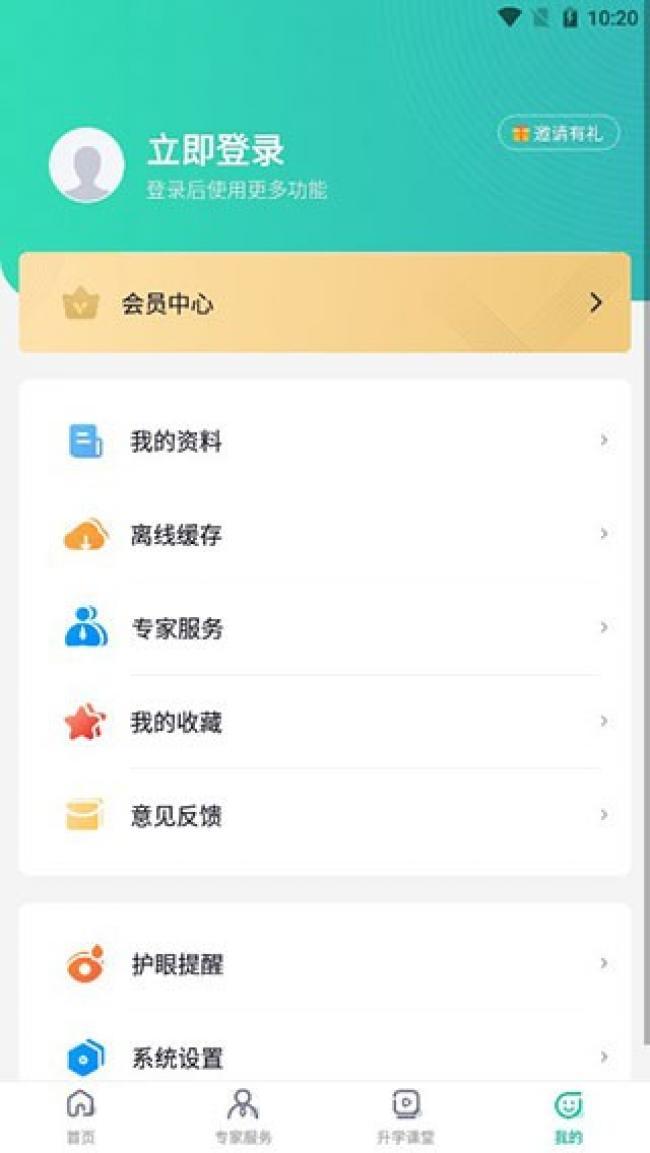Switch to 专家服务 bottom tab
Image resolution: width=650 pixels, height=1153 pixels.
[x=243, y=1116]
